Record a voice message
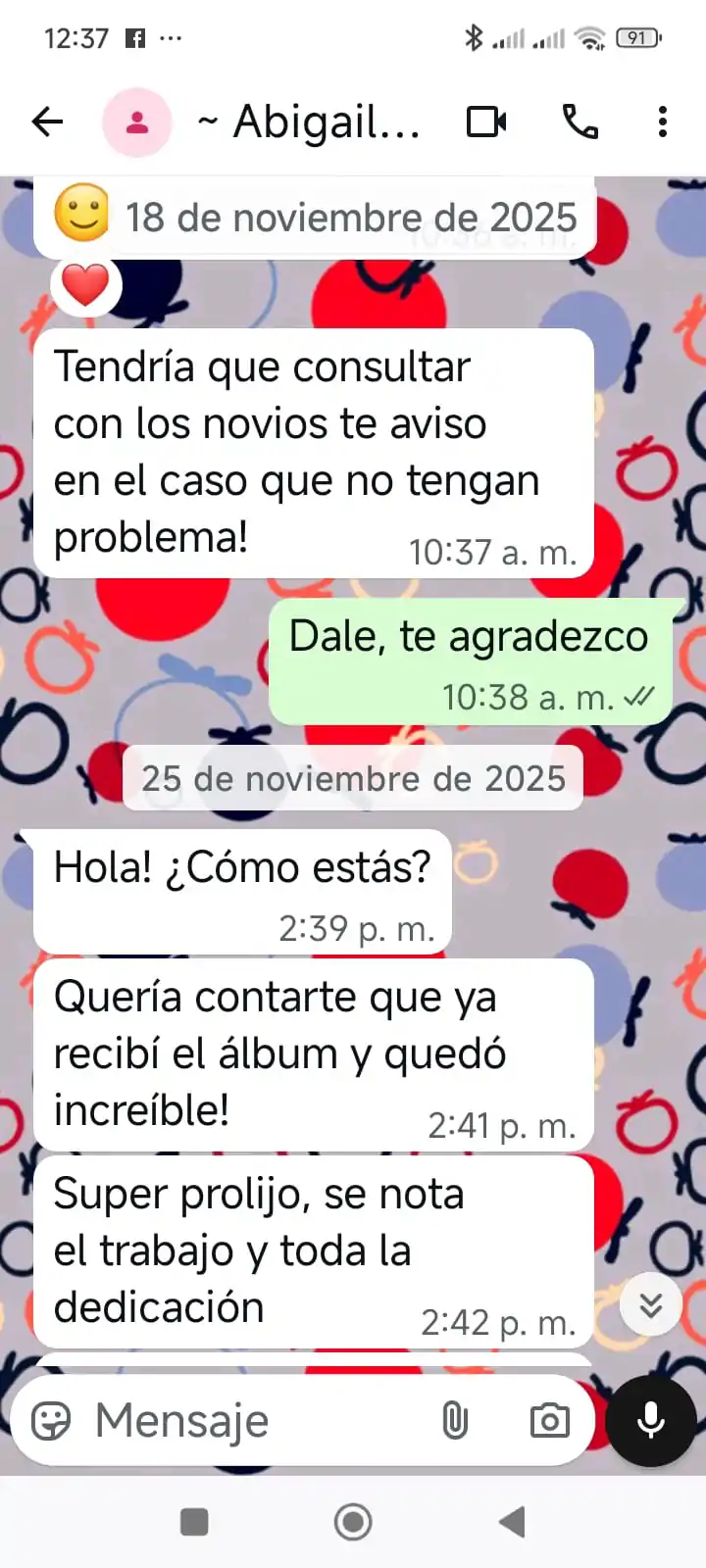The image size is (706, 1568). pyautogui.click(x=651, y=1420)
